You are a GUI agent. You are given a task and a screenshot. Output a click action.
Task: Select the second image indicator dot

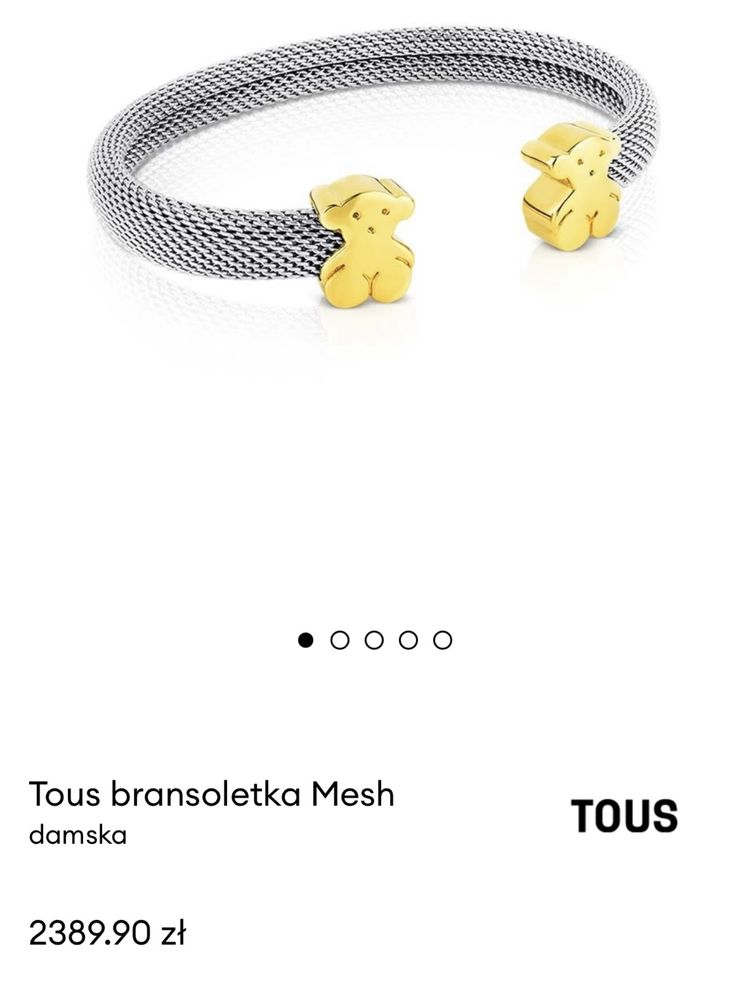pyautogui.click(x=340, y=640)
